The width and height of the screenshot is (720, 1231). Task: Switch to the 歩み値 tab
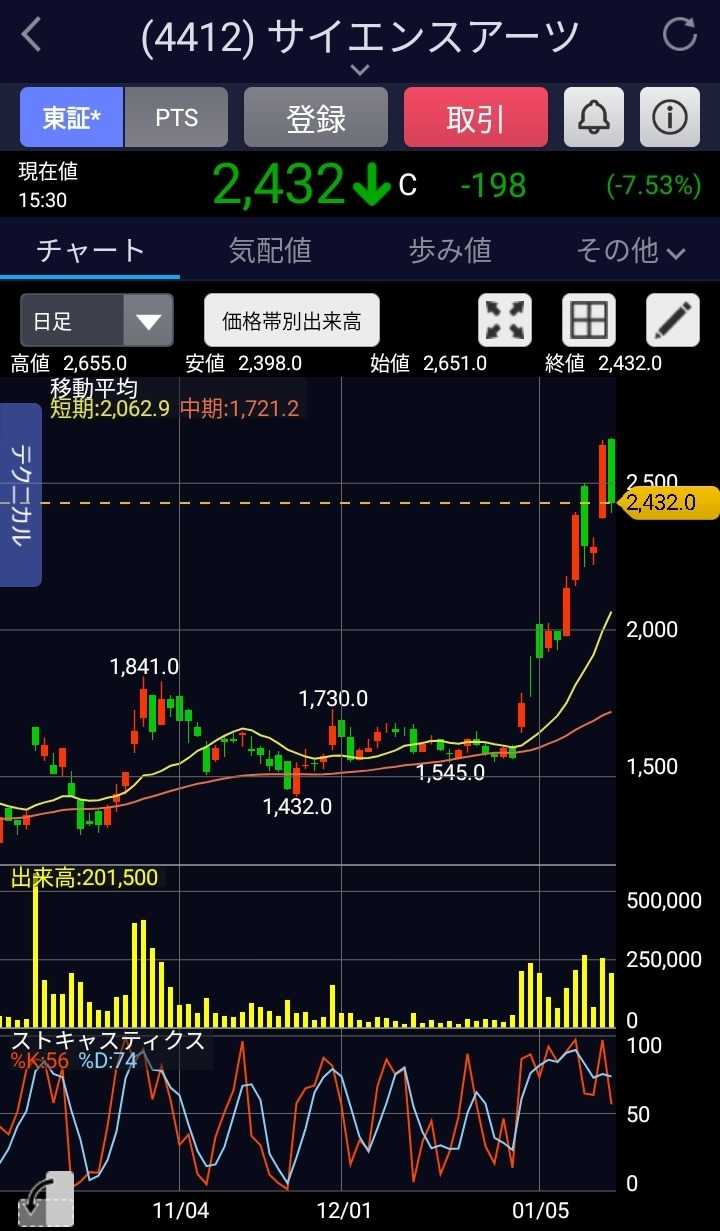click(x=450, y=250)
